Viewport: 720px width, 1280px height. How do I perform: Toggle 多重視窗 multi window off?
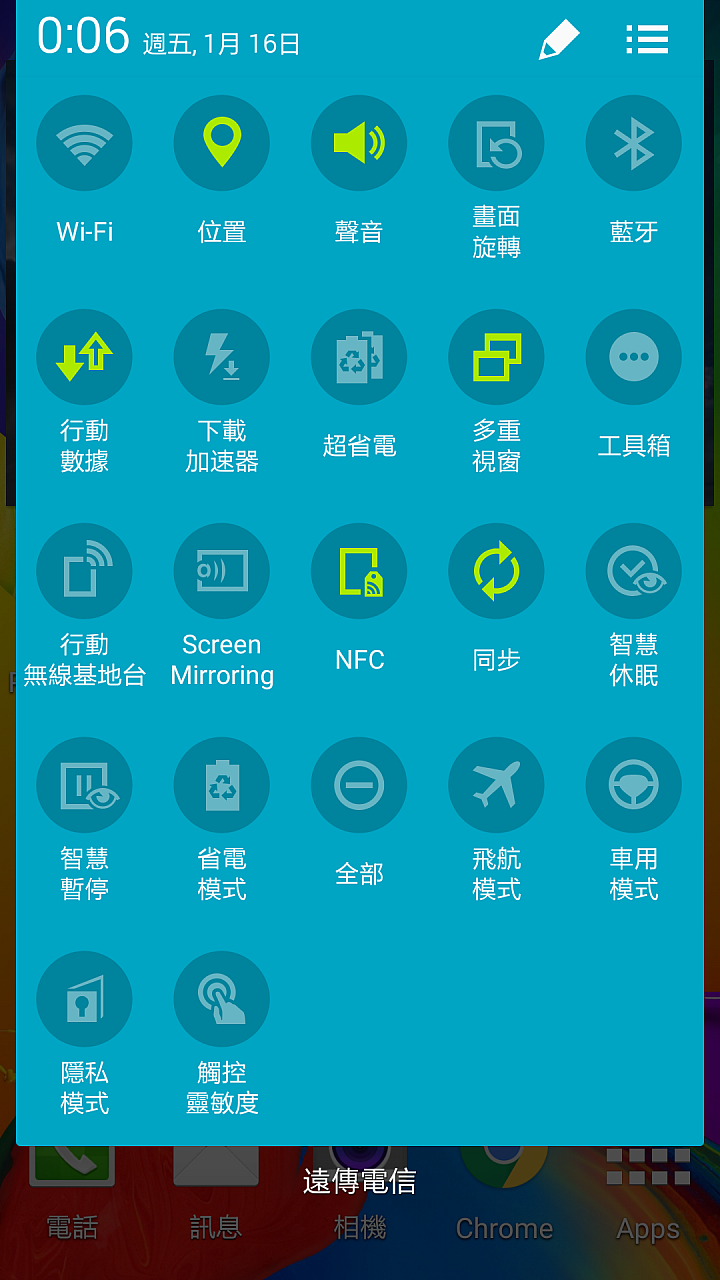[496, 358]
